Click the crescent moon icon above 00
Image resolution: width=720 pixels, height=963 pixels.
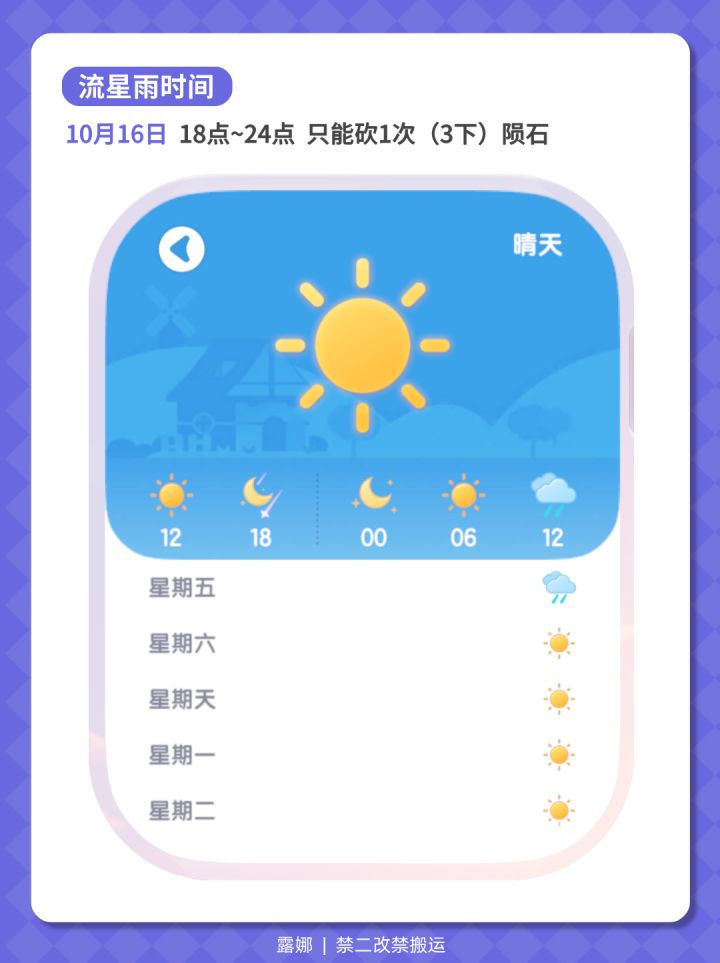[x=376, y=496]
